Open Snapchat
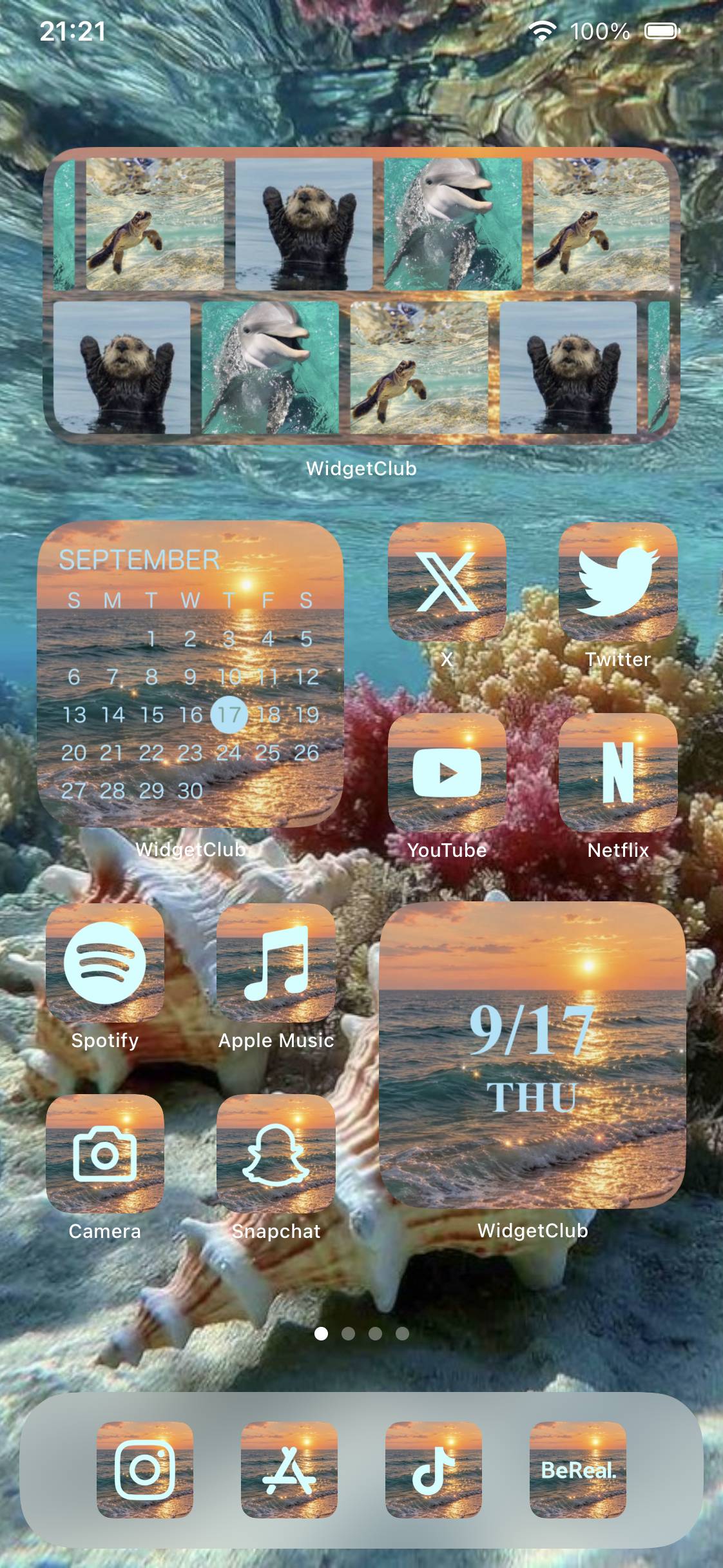Viewport: 723px width, 1568px height. click(x=276, y=1153)
